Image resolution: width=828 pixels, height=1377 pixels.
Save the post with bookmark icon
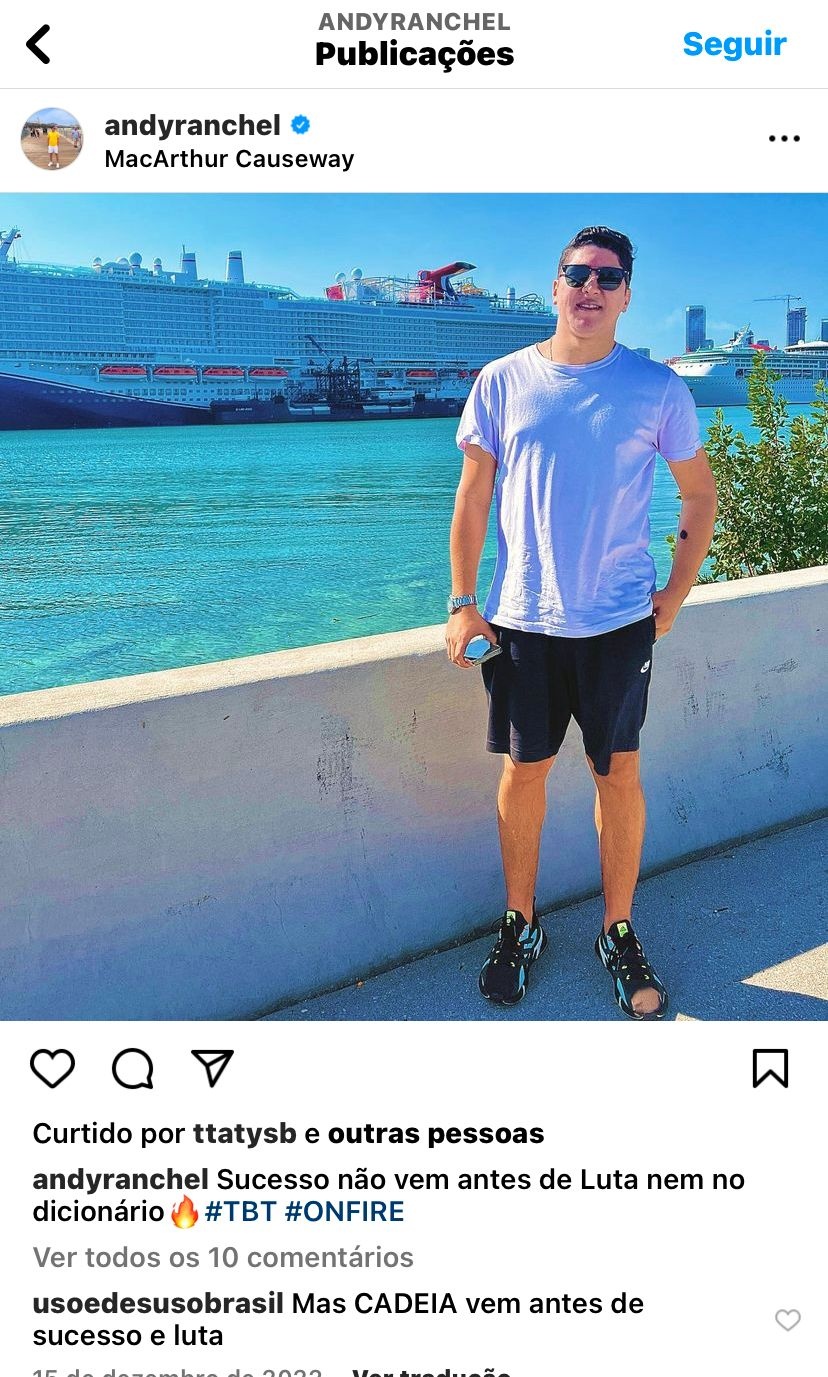click(x=770, y=1068)
